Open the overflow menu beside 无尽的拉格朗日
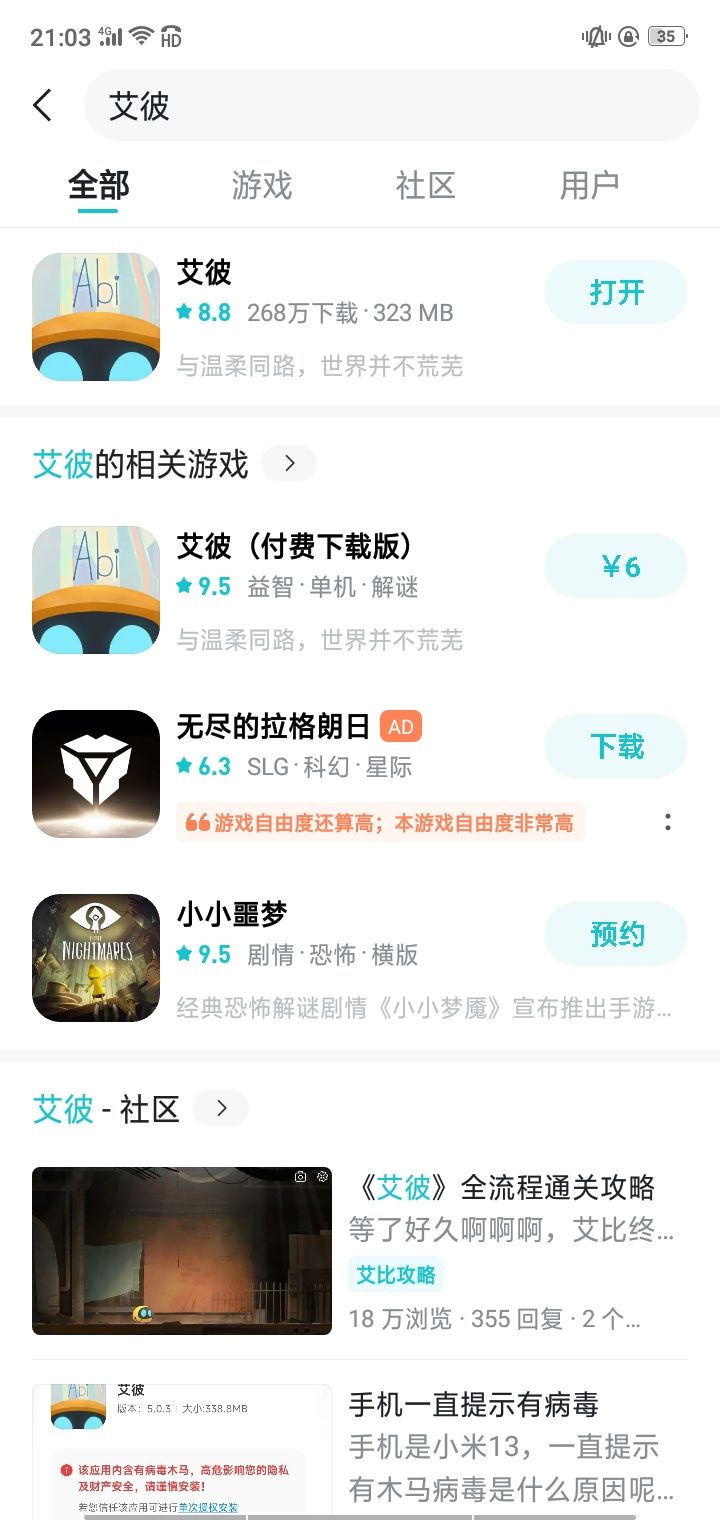 pos(668,822)
